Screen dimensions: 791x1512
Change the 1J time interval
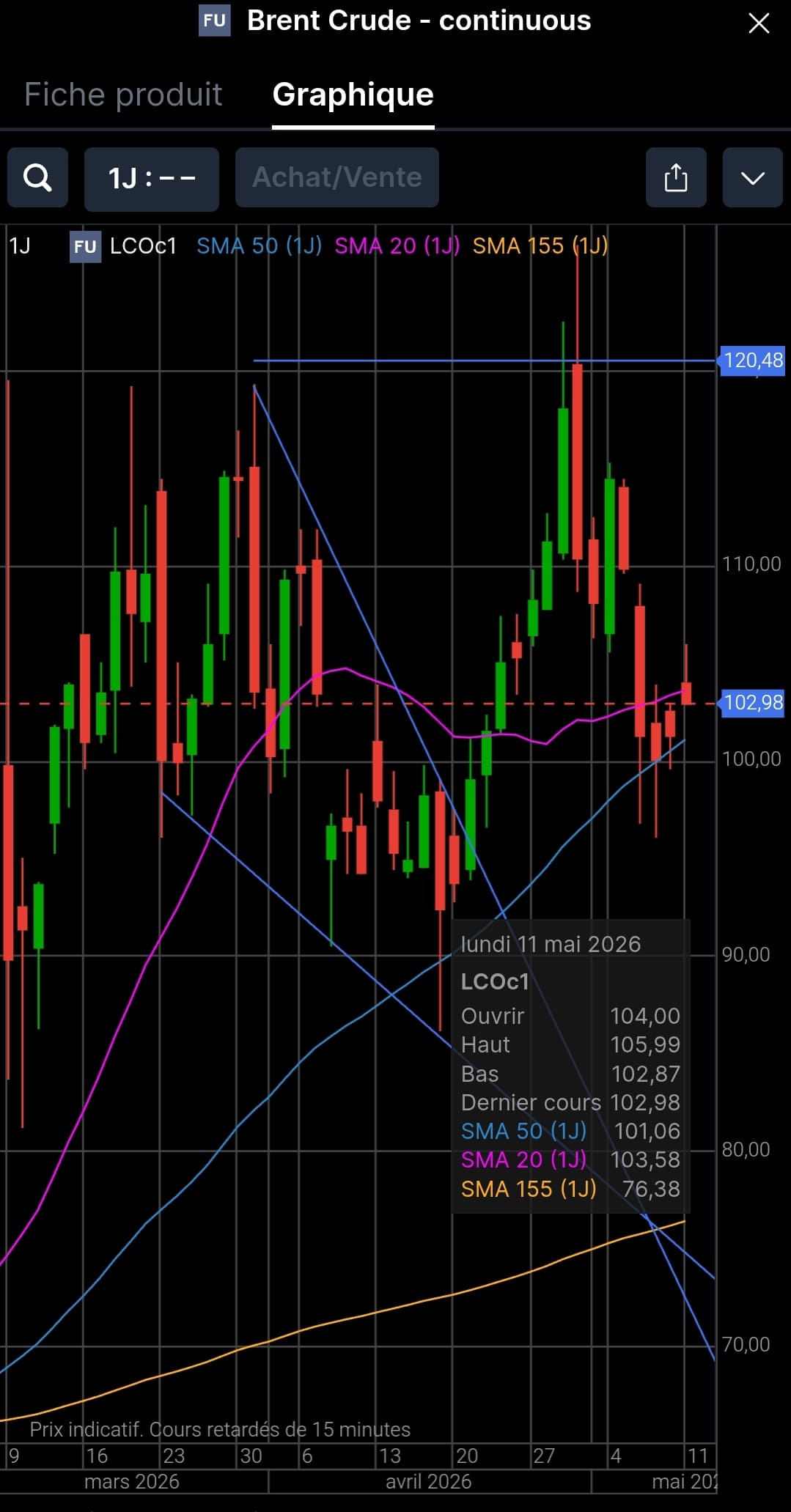(152, 179)
